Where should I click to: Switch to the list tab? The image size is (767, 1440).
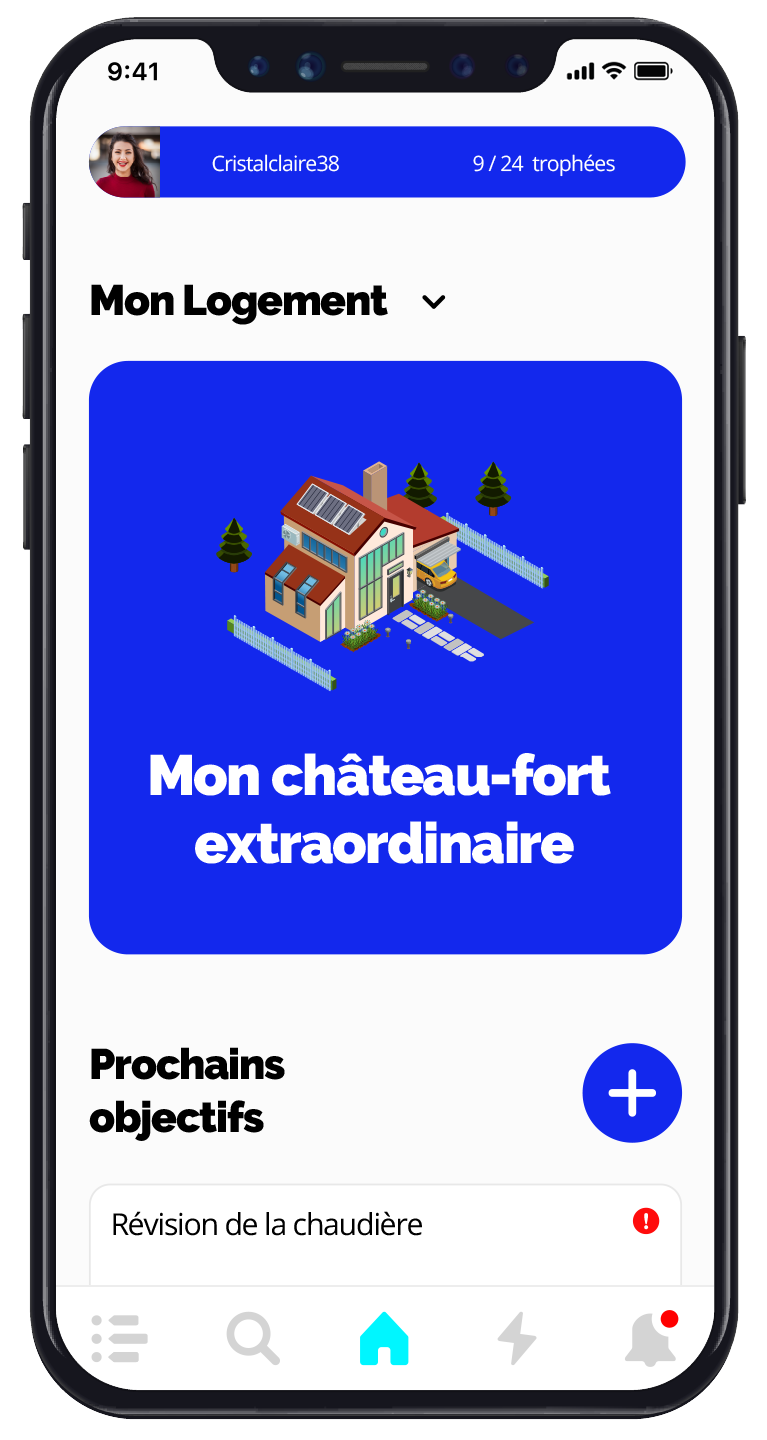120,1338
